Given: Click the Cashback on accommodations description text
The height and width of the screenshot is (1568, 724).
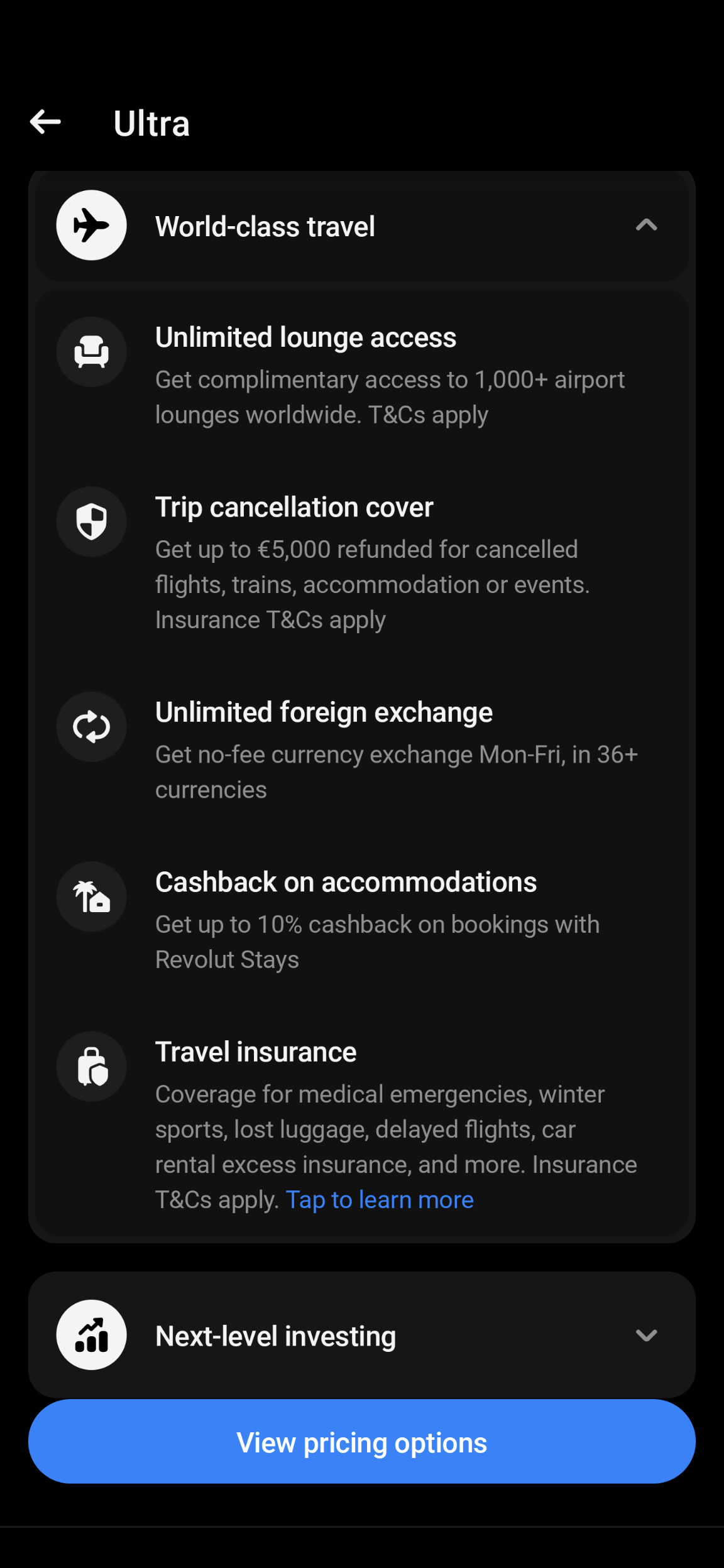Looking at the screenshot, I should [377, 940].
